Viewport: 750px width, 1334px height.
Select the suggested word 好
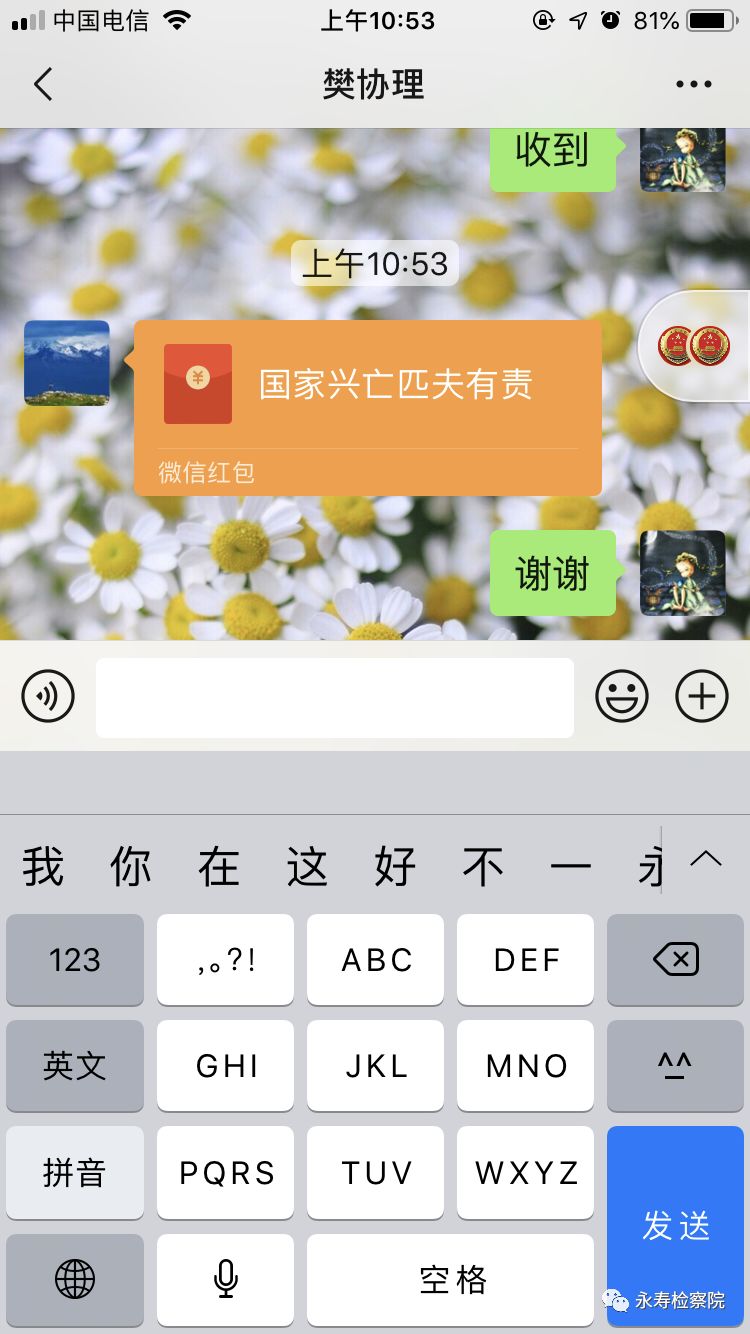[395, 866]
